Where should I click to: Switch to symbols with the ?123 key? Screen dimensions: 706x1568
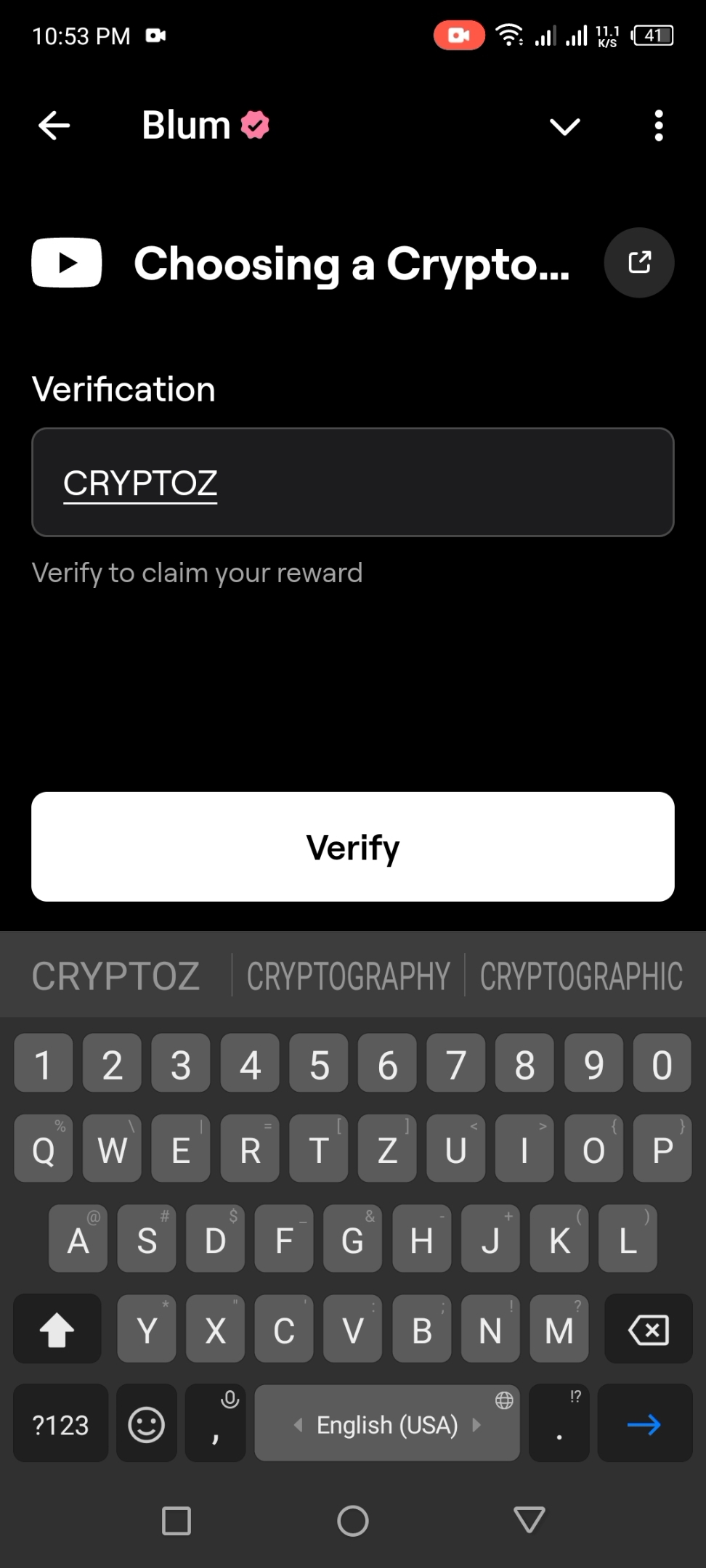(x=60, y=1423)
